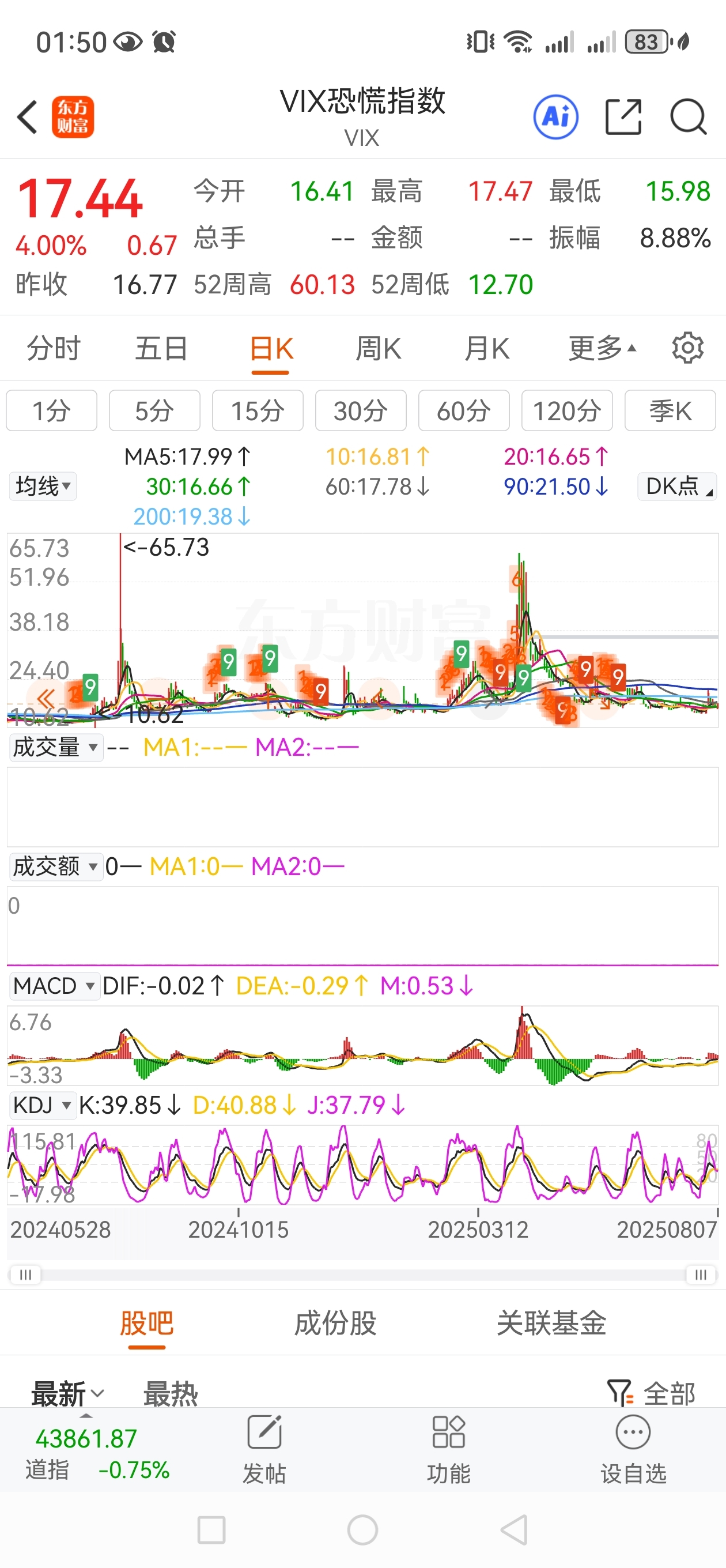This screenshot has height=1568, width=726.
Task: Open the Ai assistant icon
Action: click(555, 117)
